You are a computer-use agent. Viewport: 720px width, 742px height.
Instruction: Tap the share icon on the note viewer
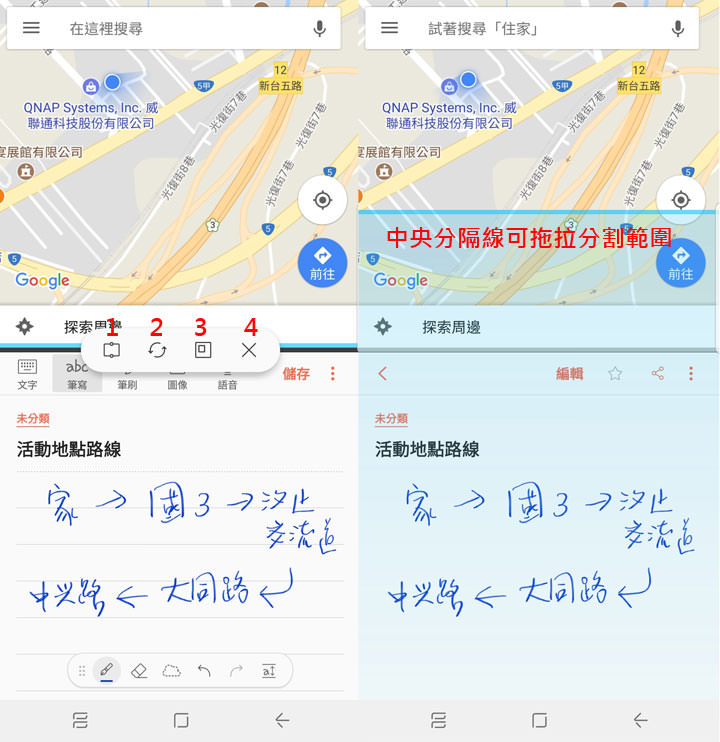pyautogui.click(x=658, y=373)
